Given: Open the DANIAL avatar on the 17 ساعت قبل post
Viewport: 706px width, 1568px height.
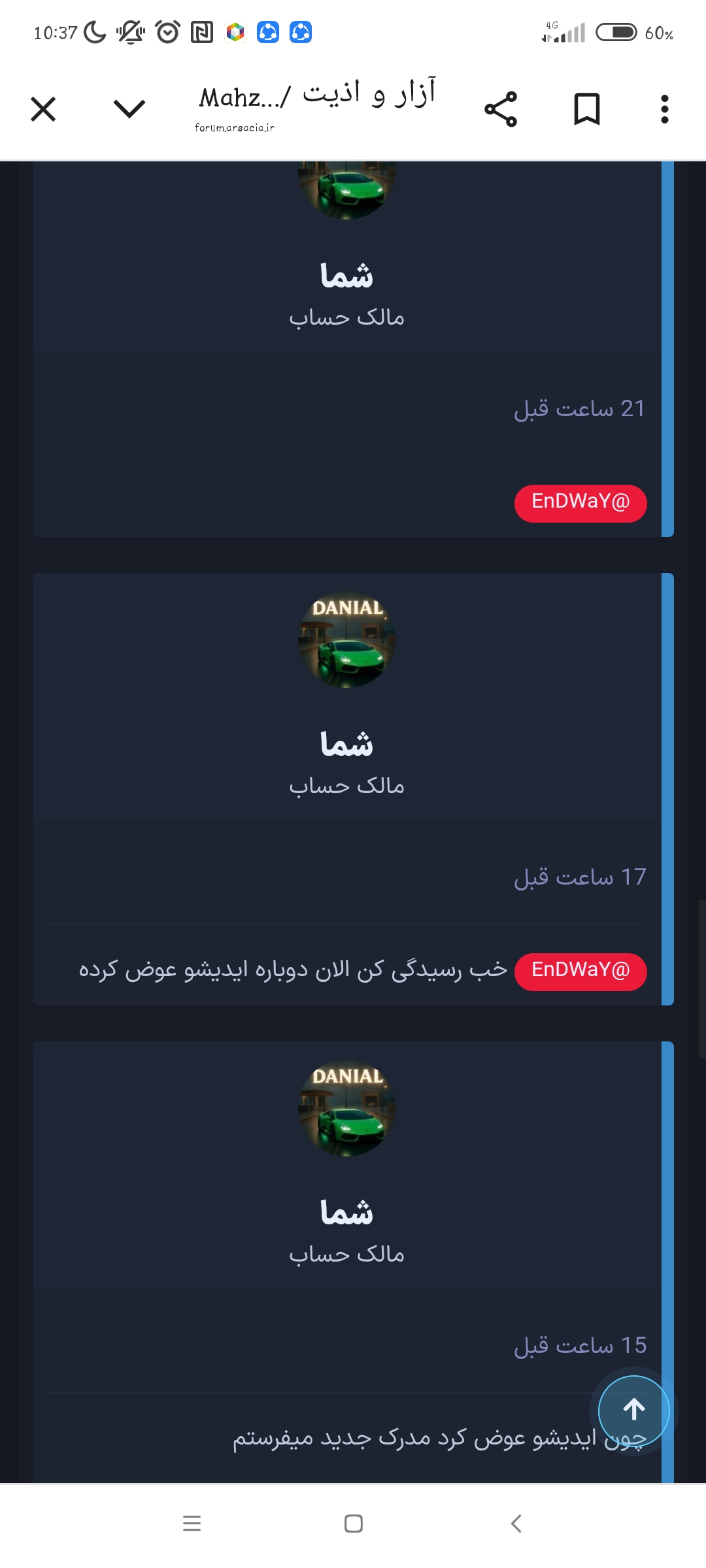Looking at the screenshot, I should [347, 639].
